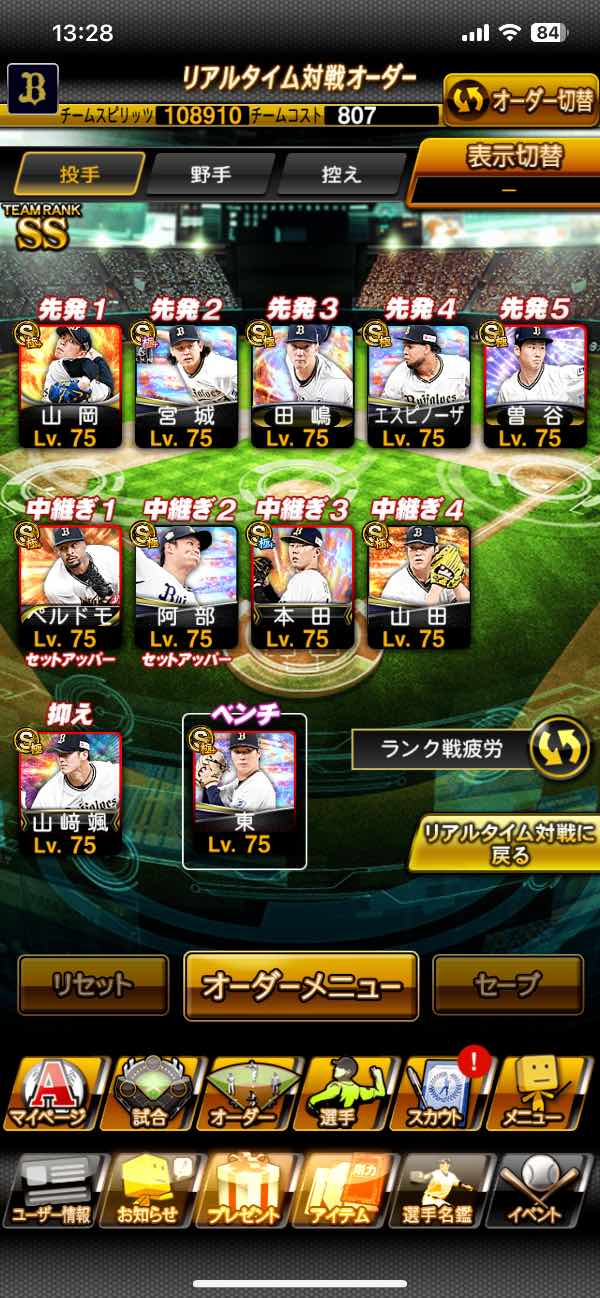Switch to the 野手 tab
Viewport: 600px width, 1298px height.
point(210,175)
